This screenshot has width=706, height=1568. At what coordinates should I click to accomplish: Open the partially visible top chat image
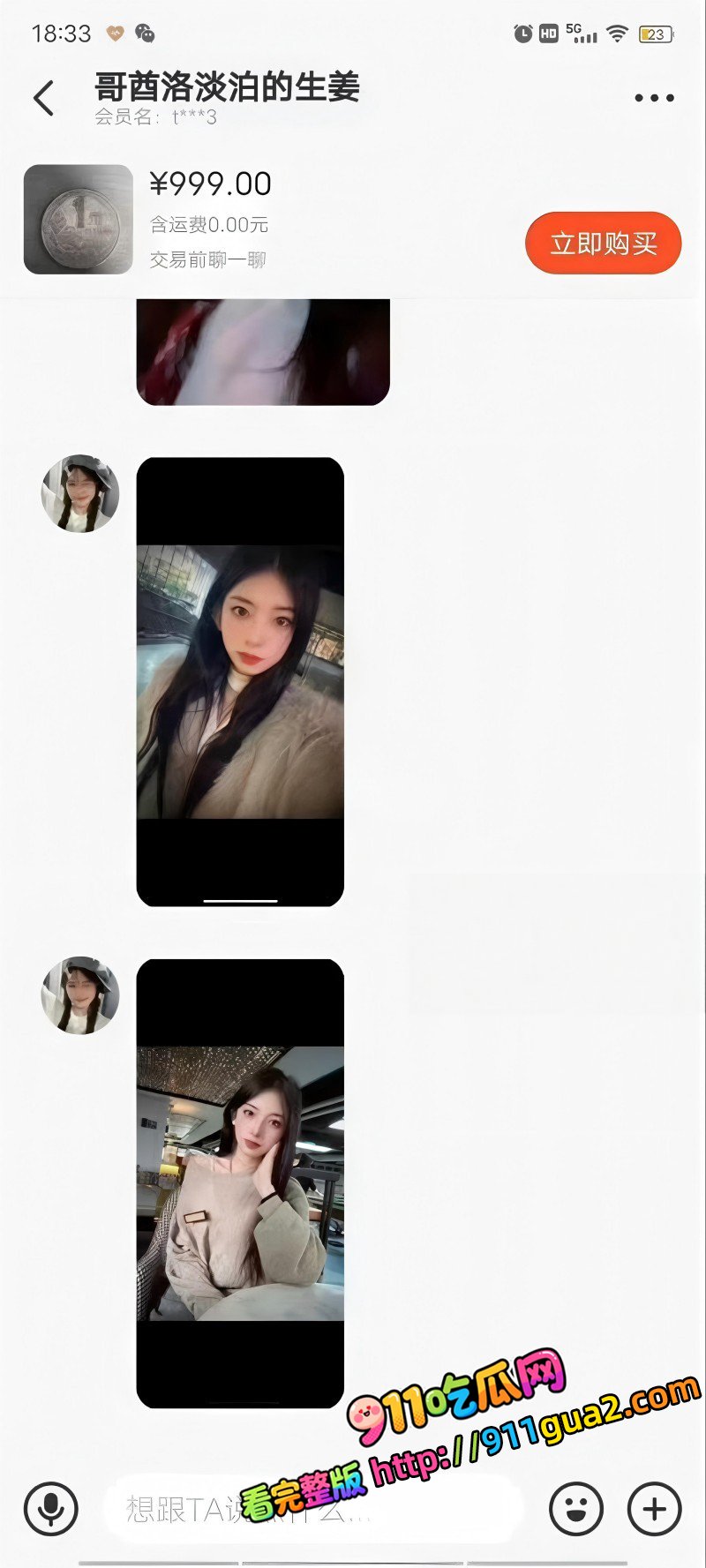(263, 351)
